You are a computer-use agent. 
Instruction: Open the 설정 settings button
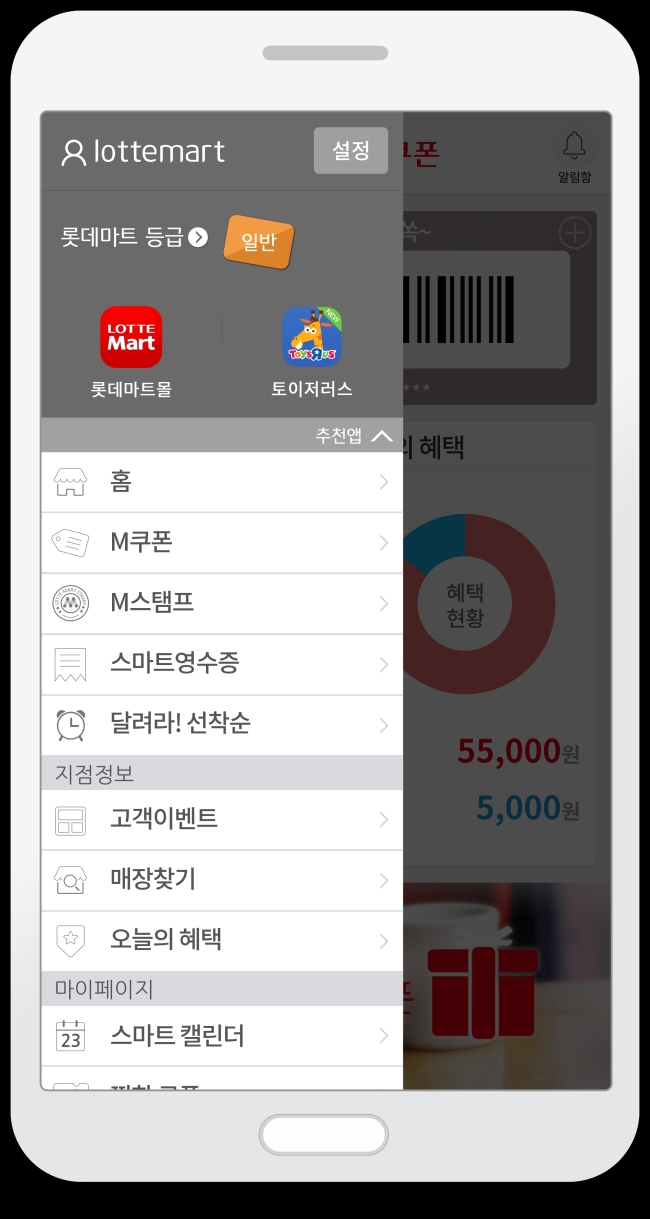tap(351, 151)
